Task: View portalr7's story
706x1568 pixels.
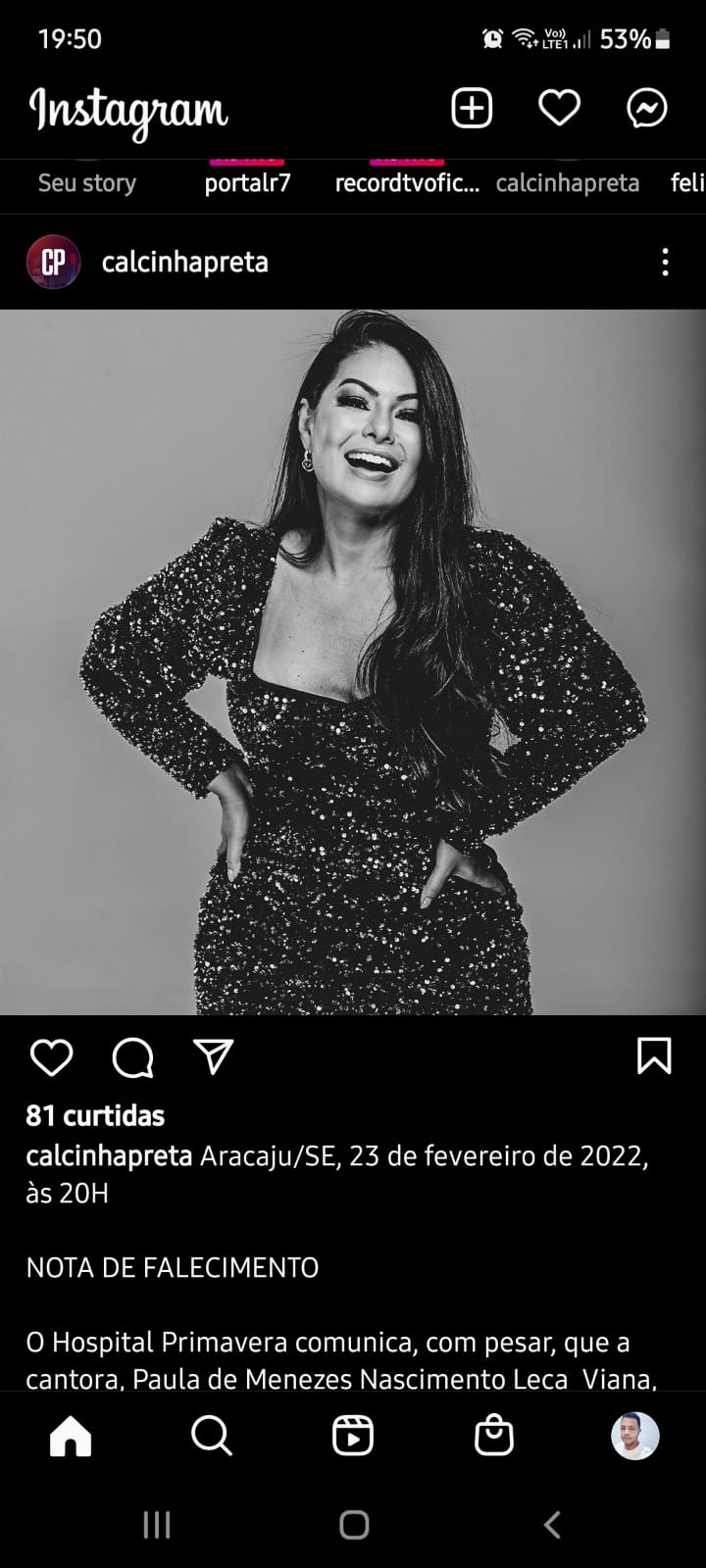Action: pyautogui.click(x=247, y=182)
